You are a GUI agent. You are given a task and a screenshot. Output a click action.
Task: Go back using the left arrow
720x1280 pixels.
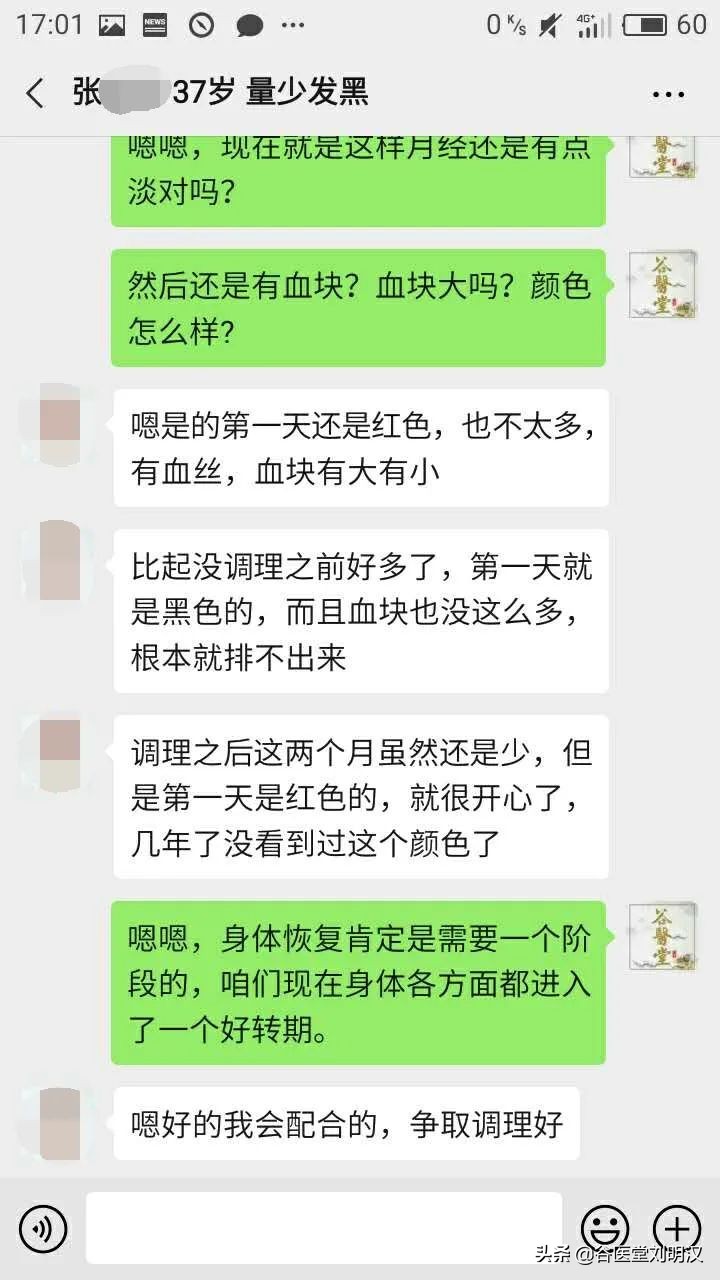pos(33,92)
